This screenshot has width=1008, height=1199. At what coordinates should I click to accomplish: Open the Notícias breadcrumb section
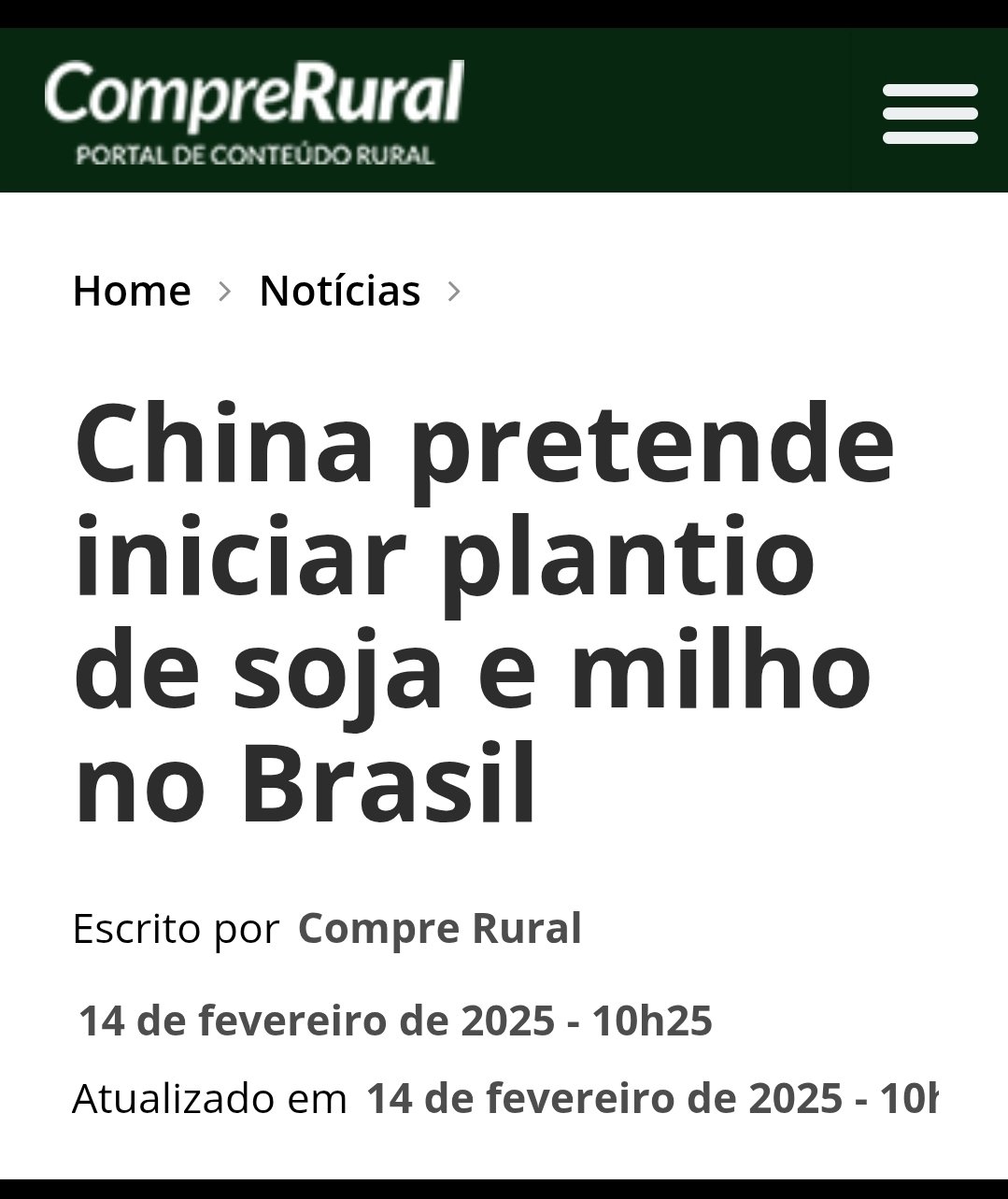click(339, 291)
